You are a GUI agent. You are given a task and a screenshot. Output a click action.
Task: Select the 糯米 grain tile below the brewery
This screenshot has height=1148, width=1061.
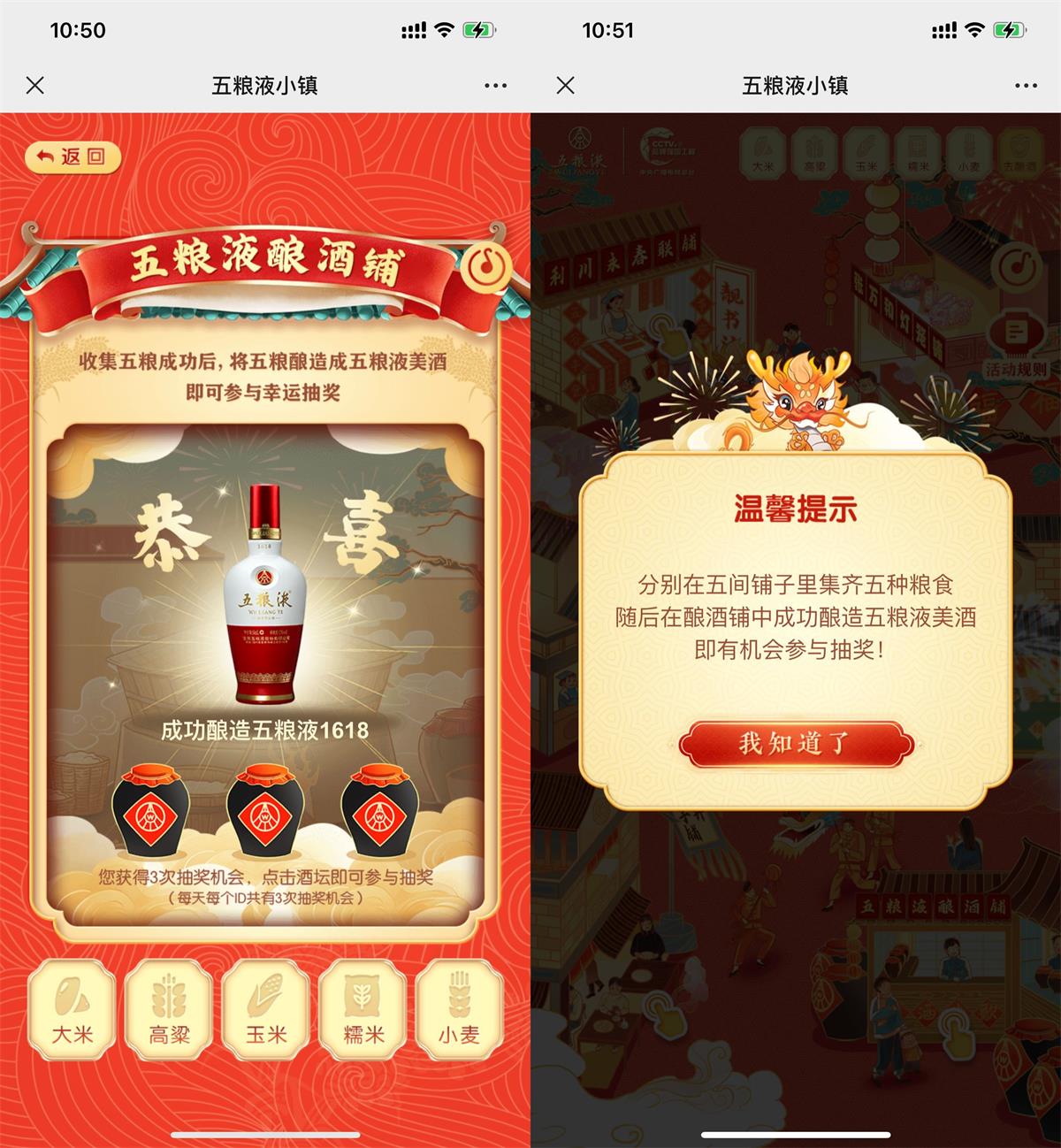(363, 1011)
